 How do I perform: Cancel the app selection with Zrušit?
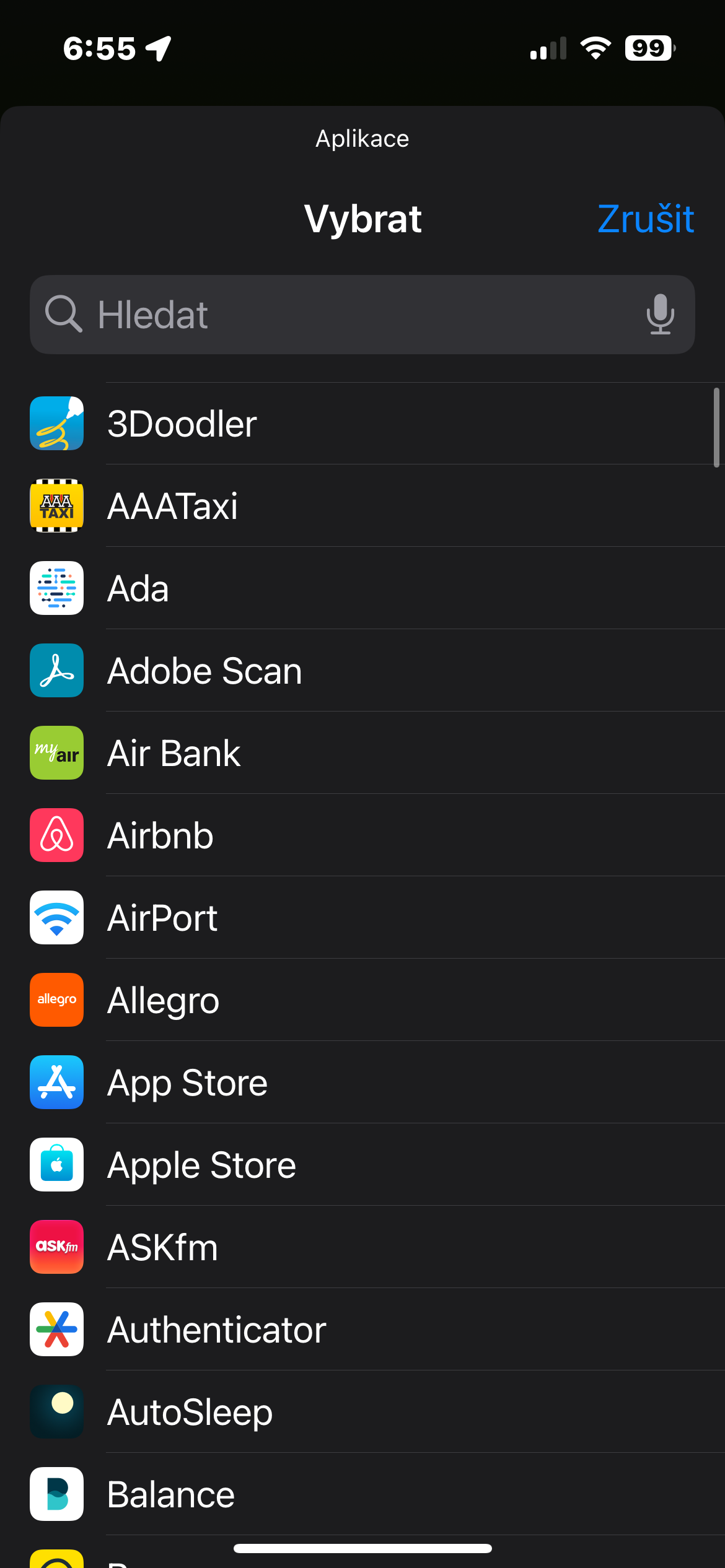click(645, 219)
